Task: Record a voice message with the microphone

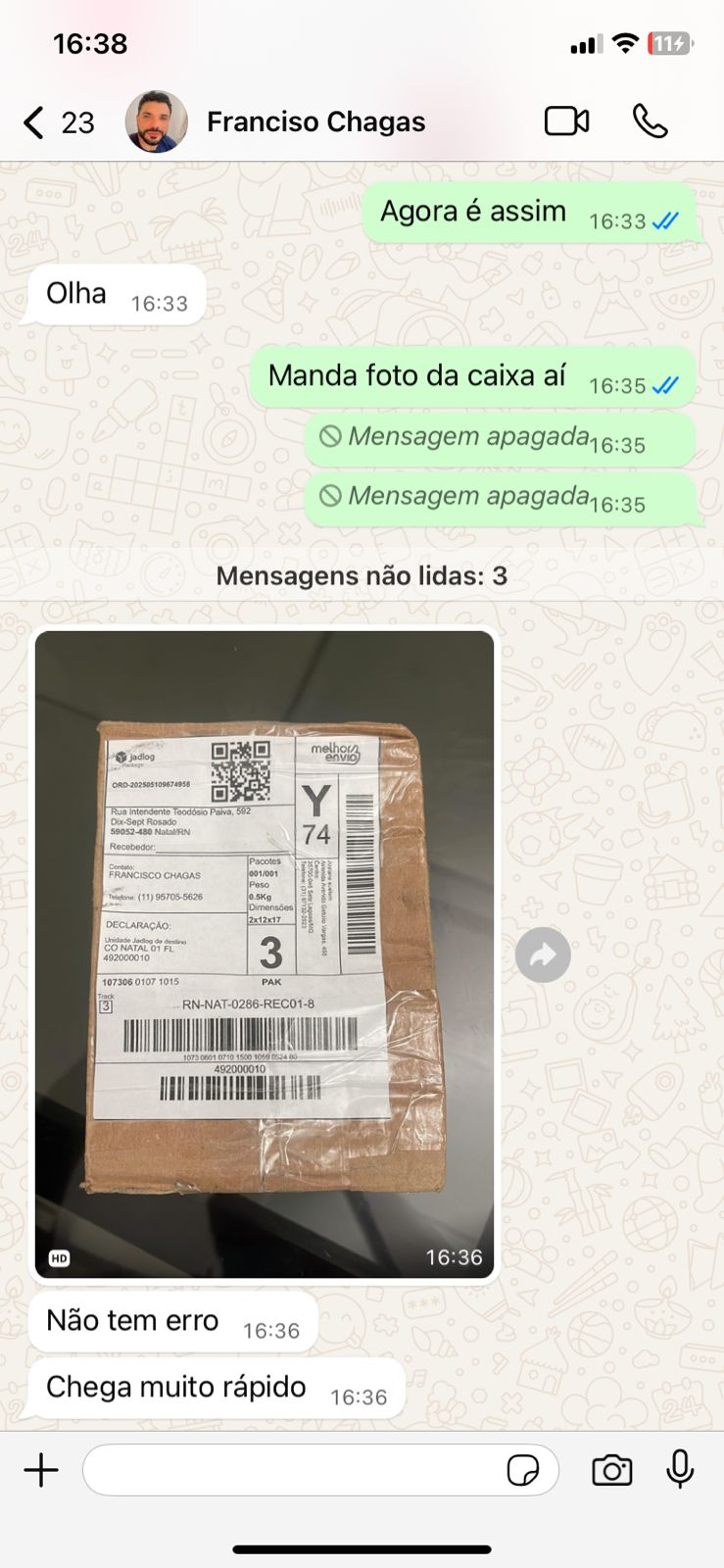Action: (x=680, y=1470)
